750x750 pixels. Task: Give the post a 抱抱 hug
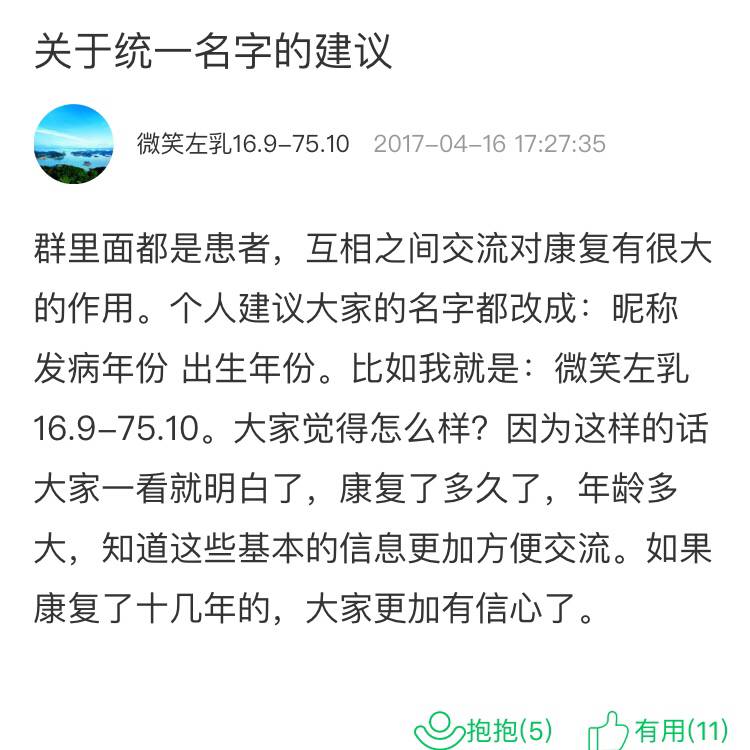pos(483,729)
